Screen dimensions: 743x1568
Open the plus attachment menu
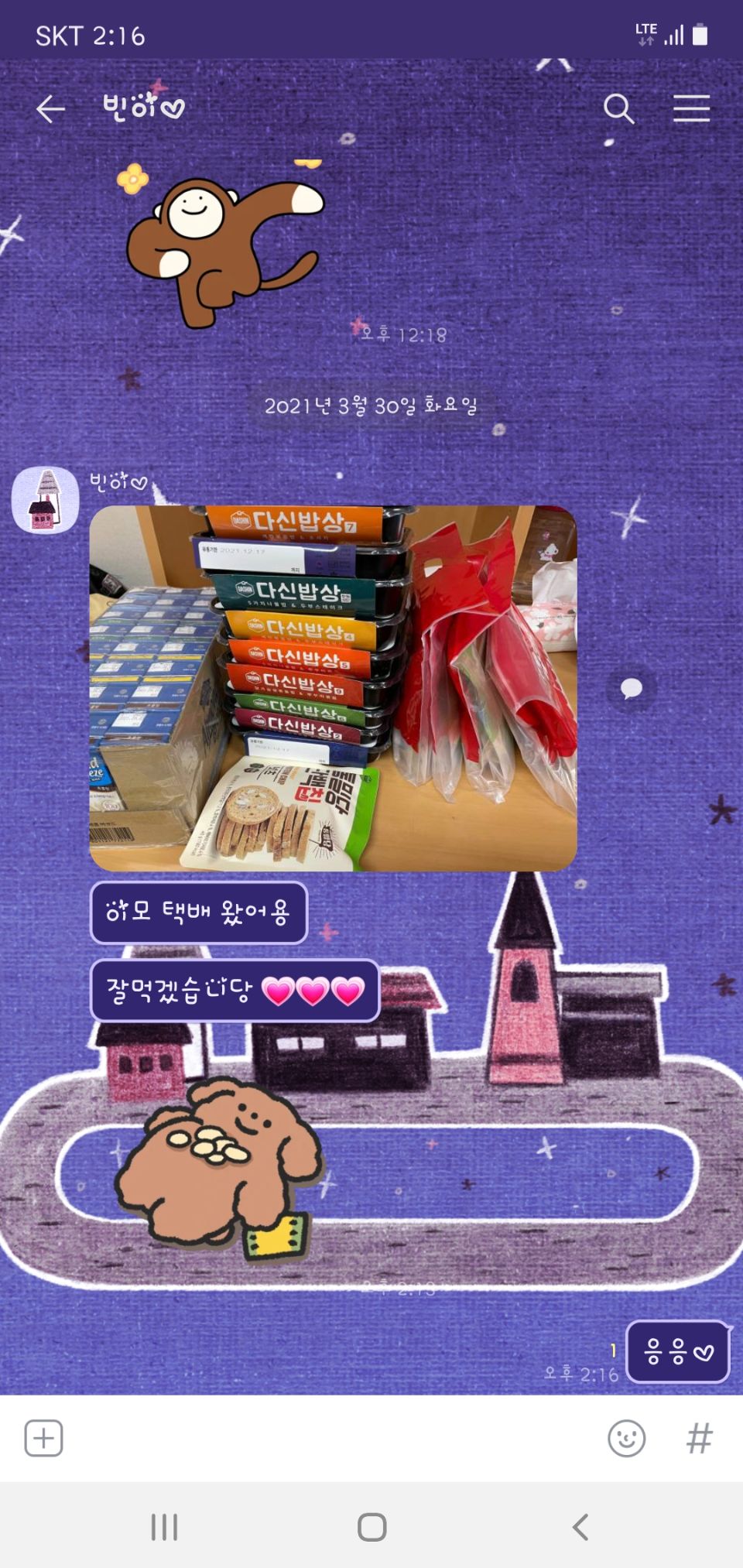point(43,1439)
